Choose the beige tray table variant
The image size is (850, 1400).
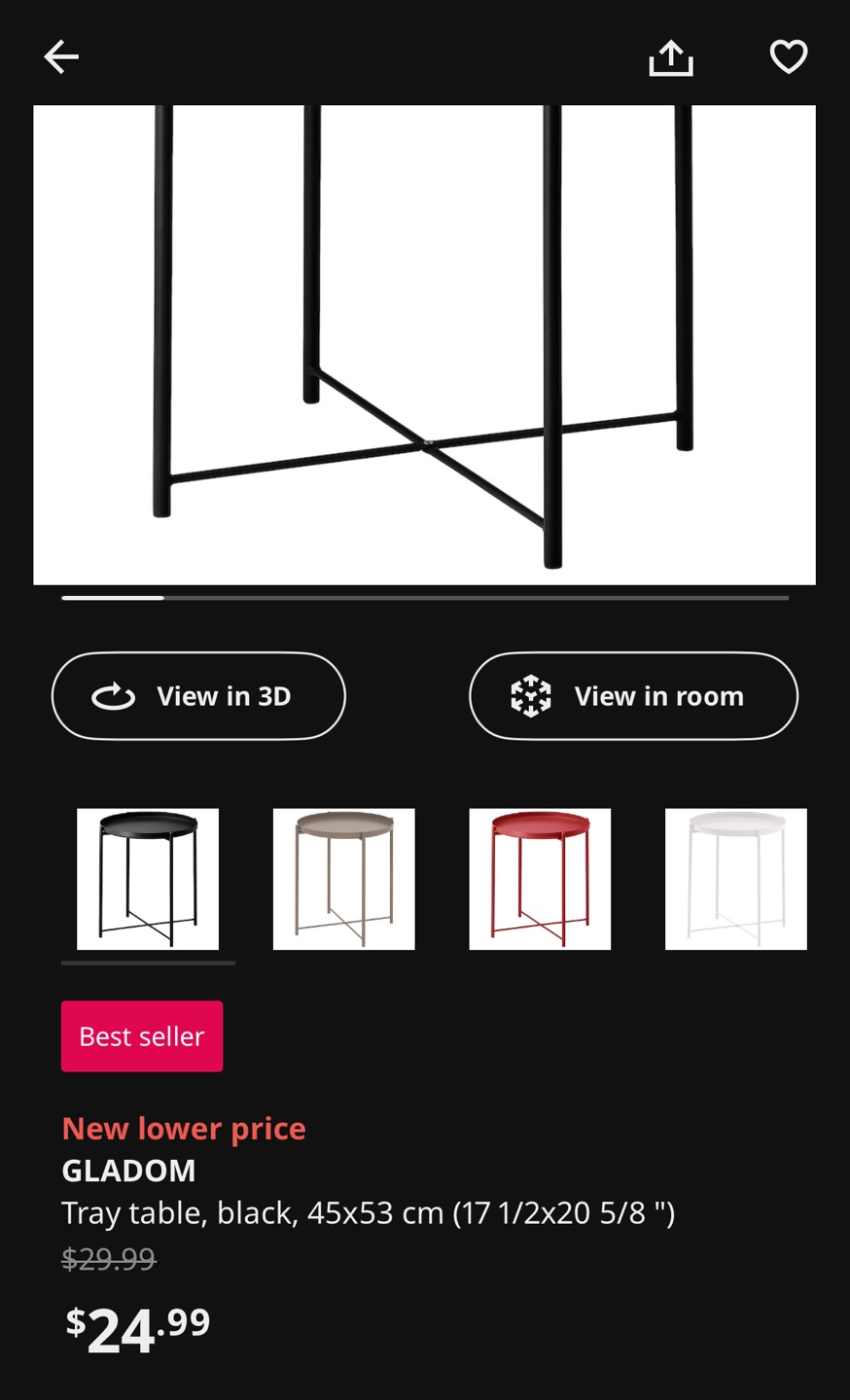[x=344, y=879]
